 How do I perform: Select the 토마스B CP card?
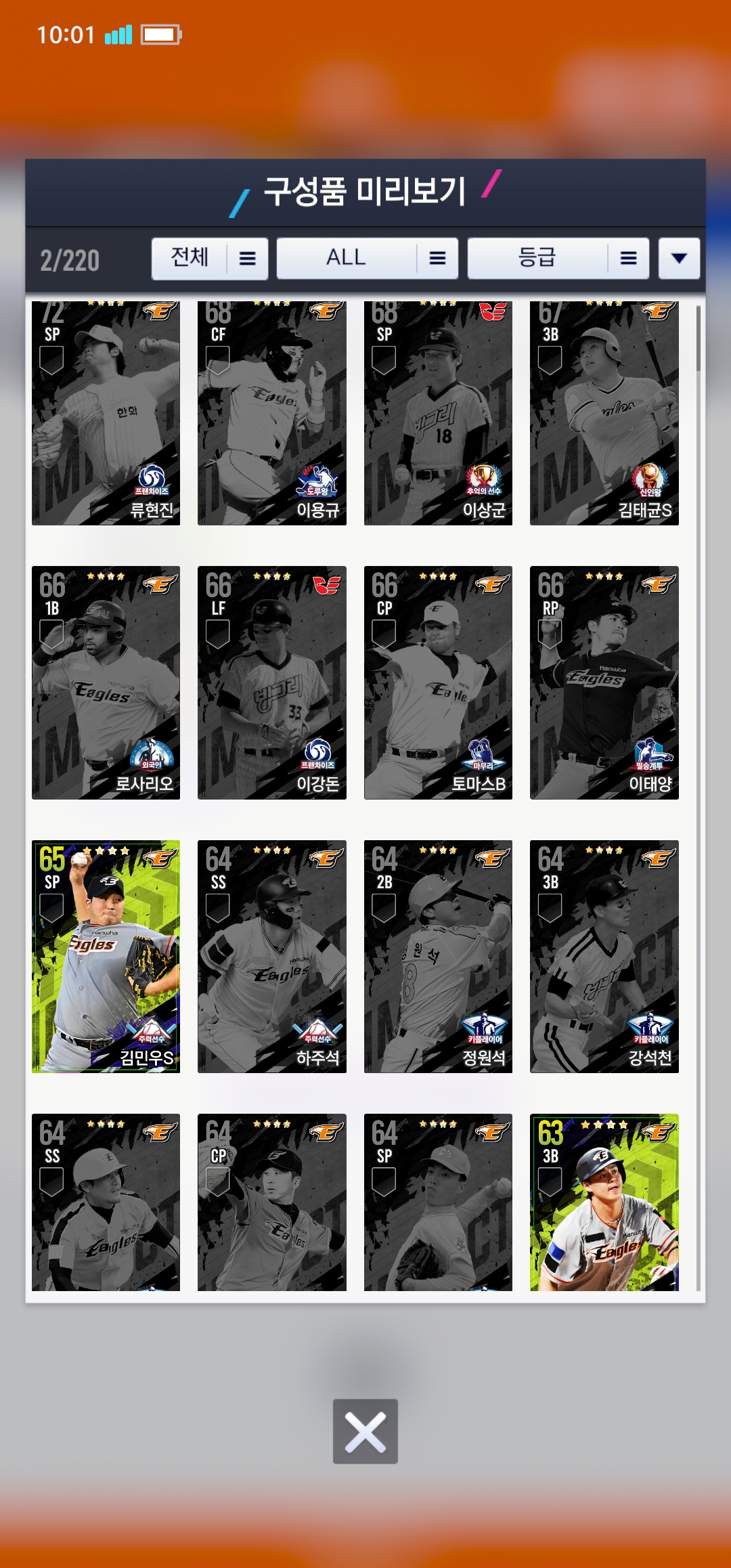point(438,682)
